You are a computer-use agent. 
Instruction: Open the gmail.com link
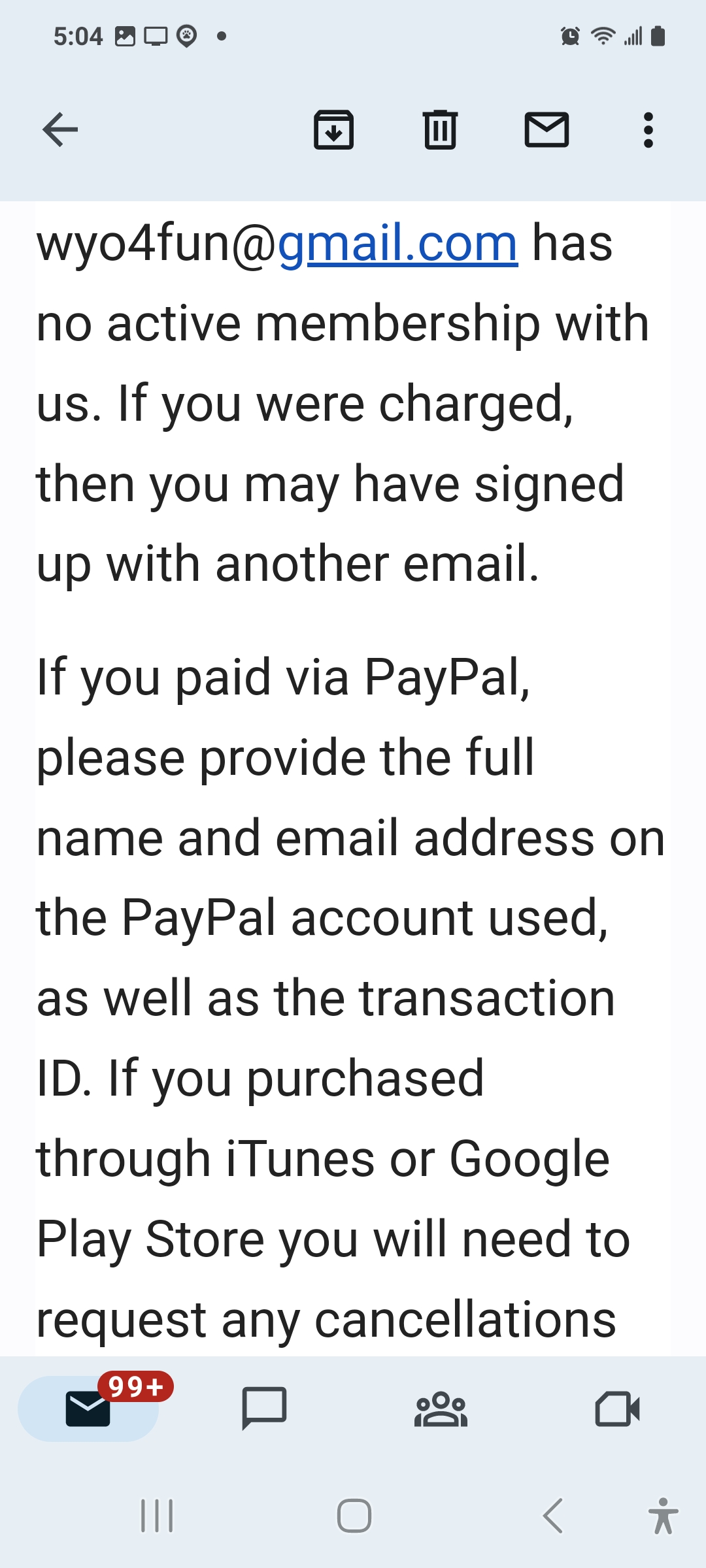point(398,244)
